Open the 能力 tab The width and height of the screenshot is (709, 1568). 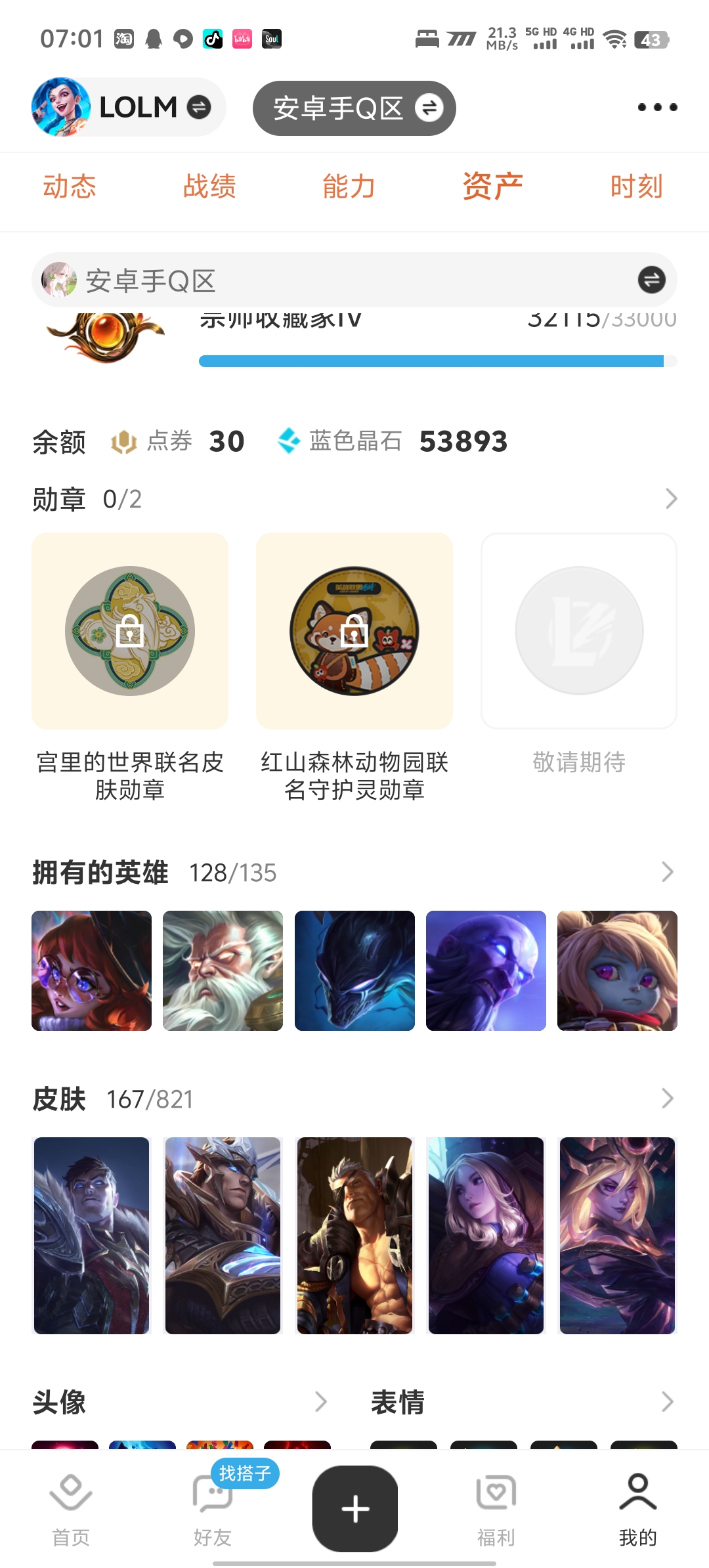[349, 186]
